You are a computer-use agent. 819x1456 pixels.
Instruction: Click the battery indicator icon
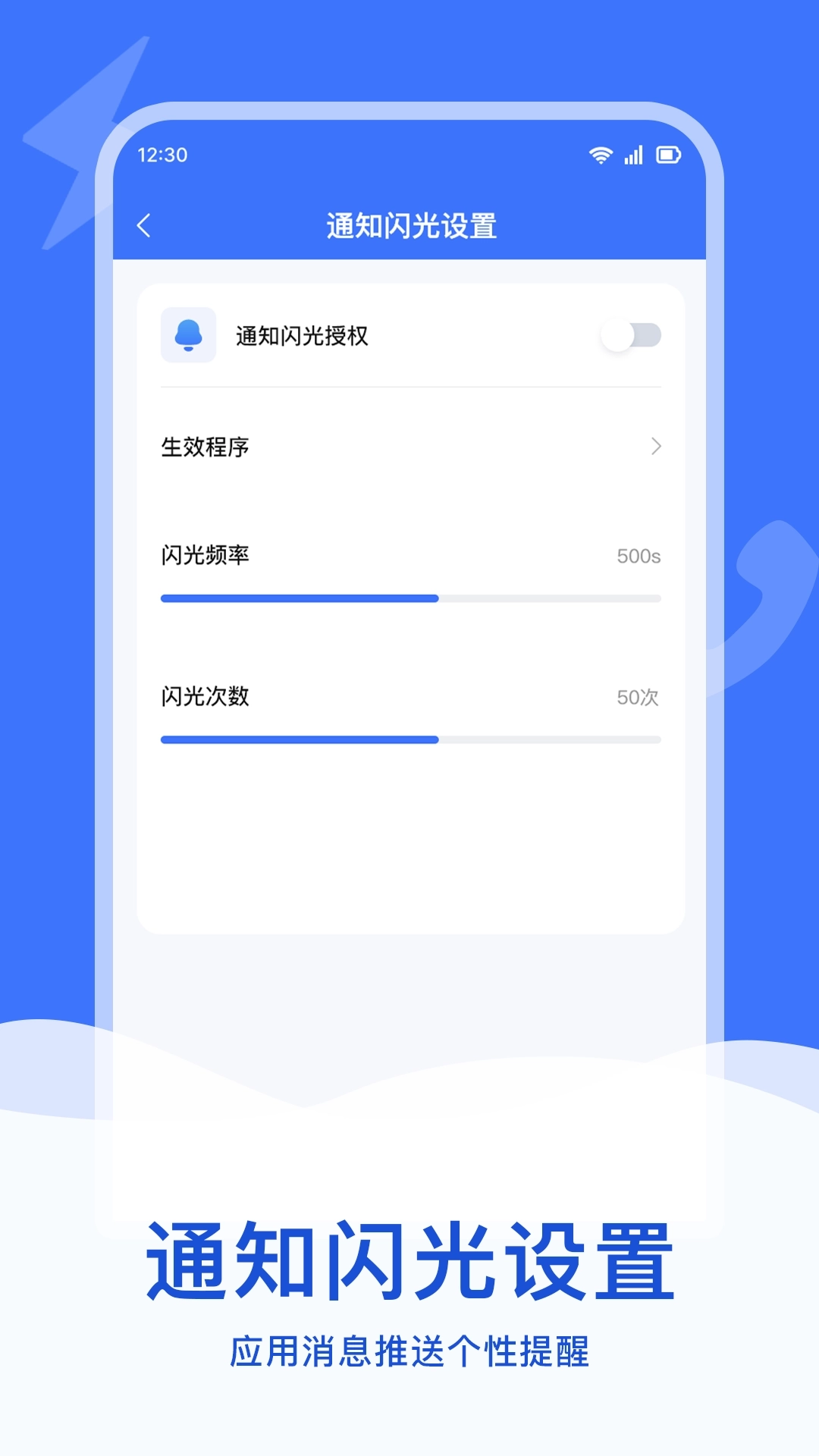[668, 154]
